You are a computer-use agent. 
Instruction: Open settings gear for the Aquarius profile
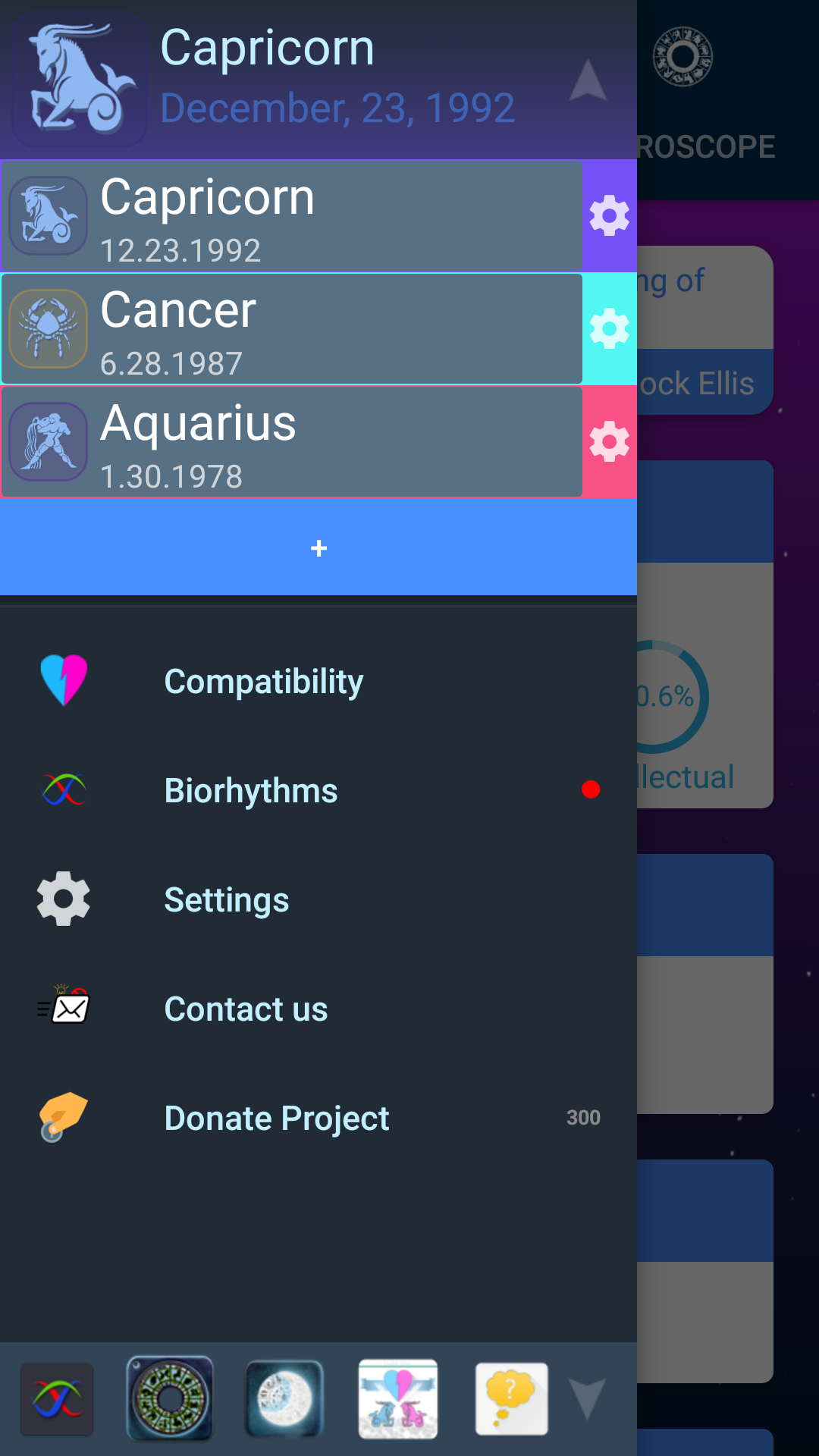610,442
